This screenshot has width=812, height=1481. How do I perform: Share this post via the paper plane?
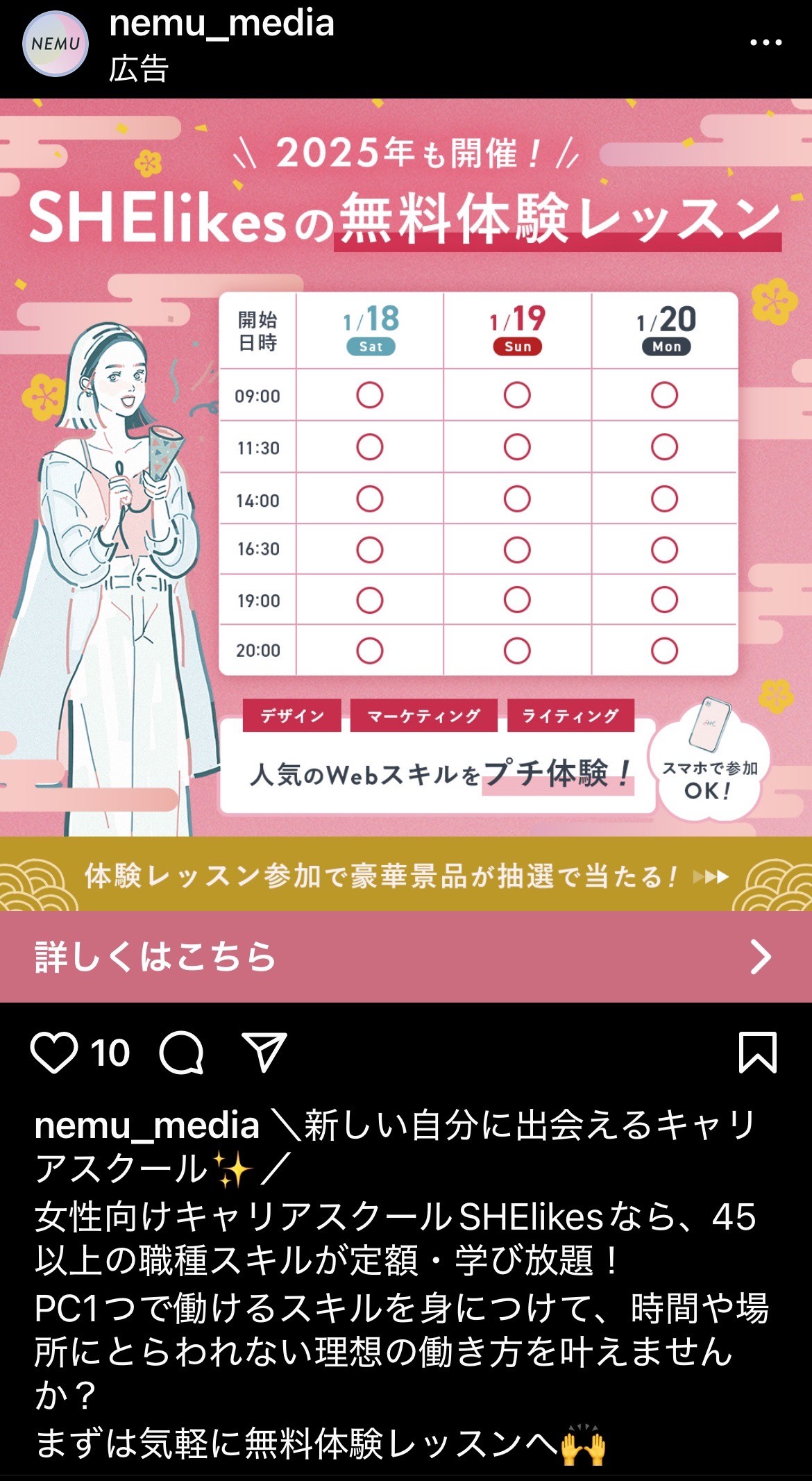(x=264, y=1053)
